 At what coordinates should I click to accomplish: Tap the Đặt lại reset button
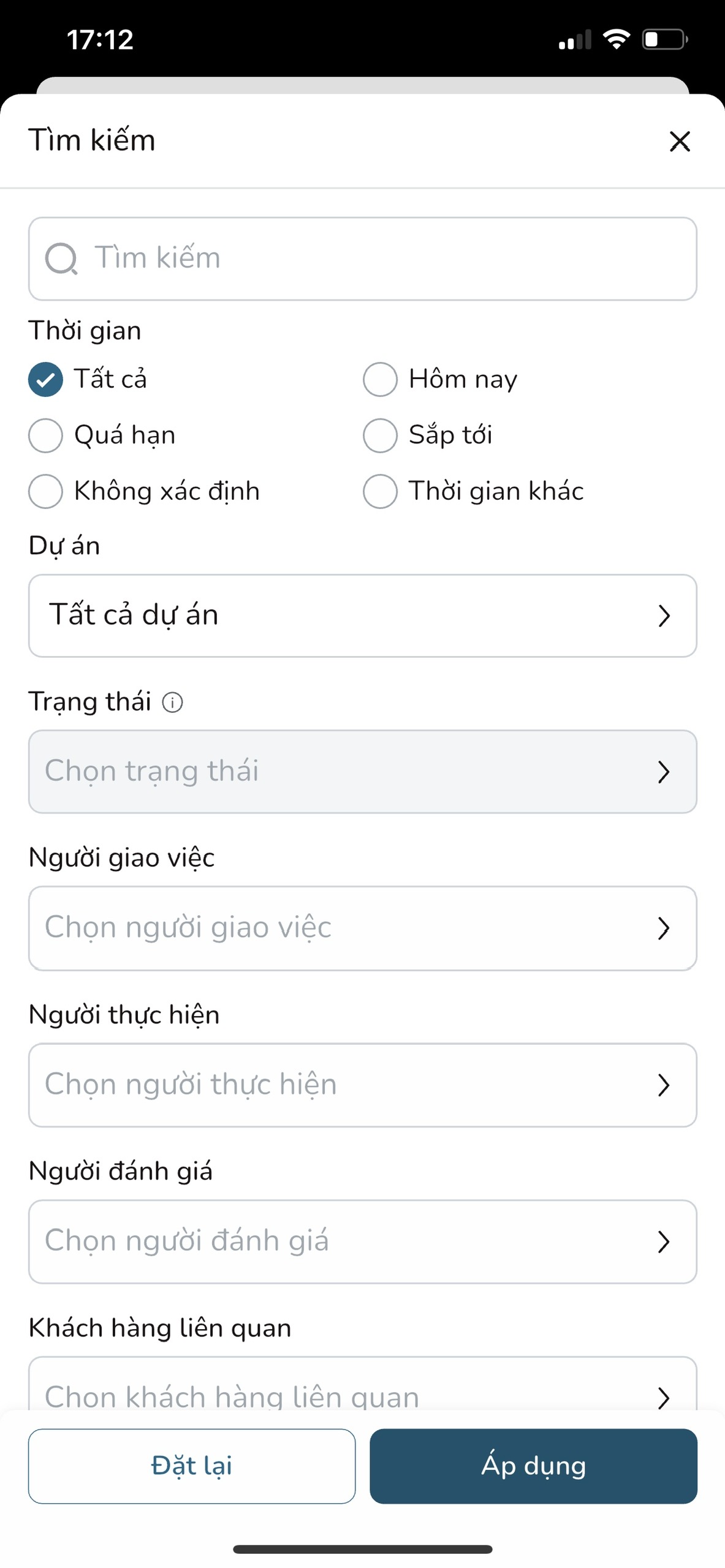(191, 1466)
